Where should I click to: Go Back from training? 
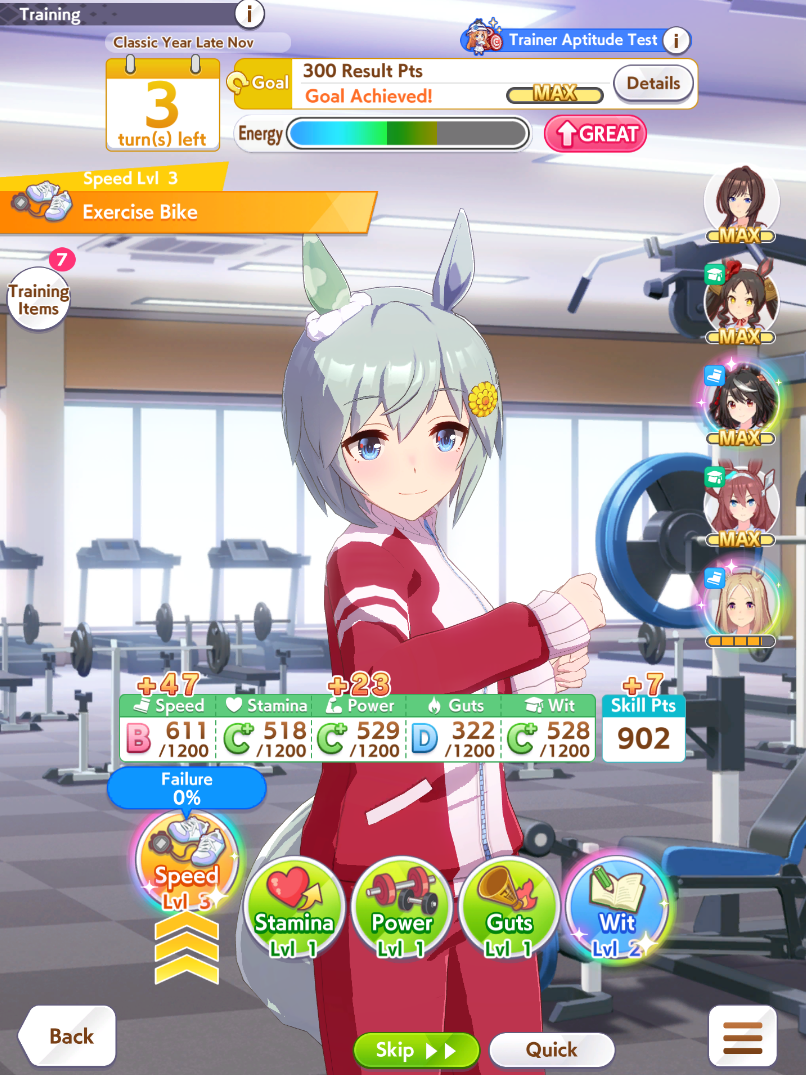(67, 1035)
